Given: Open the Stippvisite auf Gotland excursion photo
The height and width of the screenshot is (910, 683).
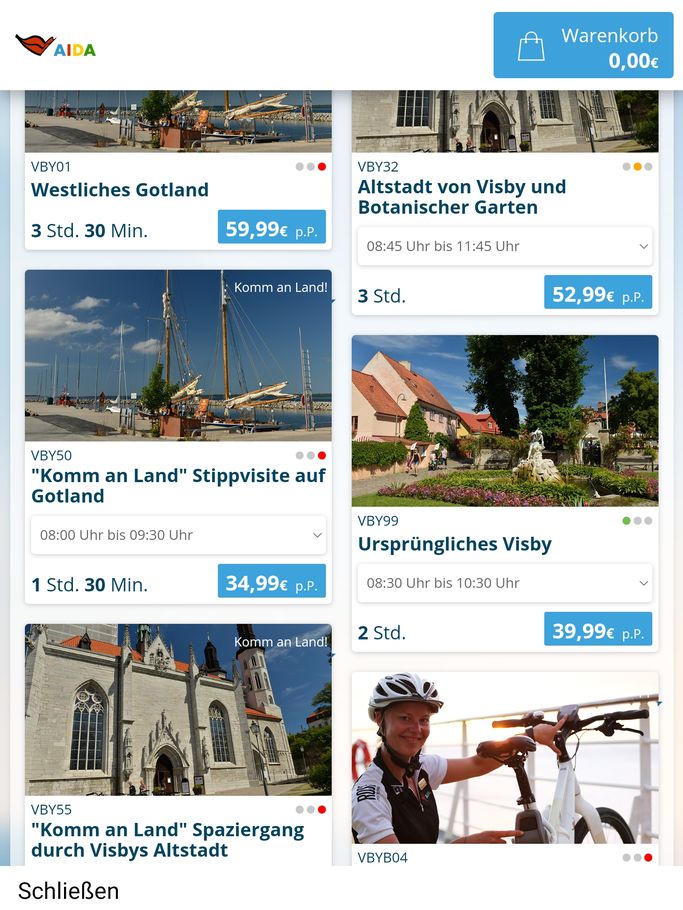Looking at the screenshot, I should (x=178, y=355).
